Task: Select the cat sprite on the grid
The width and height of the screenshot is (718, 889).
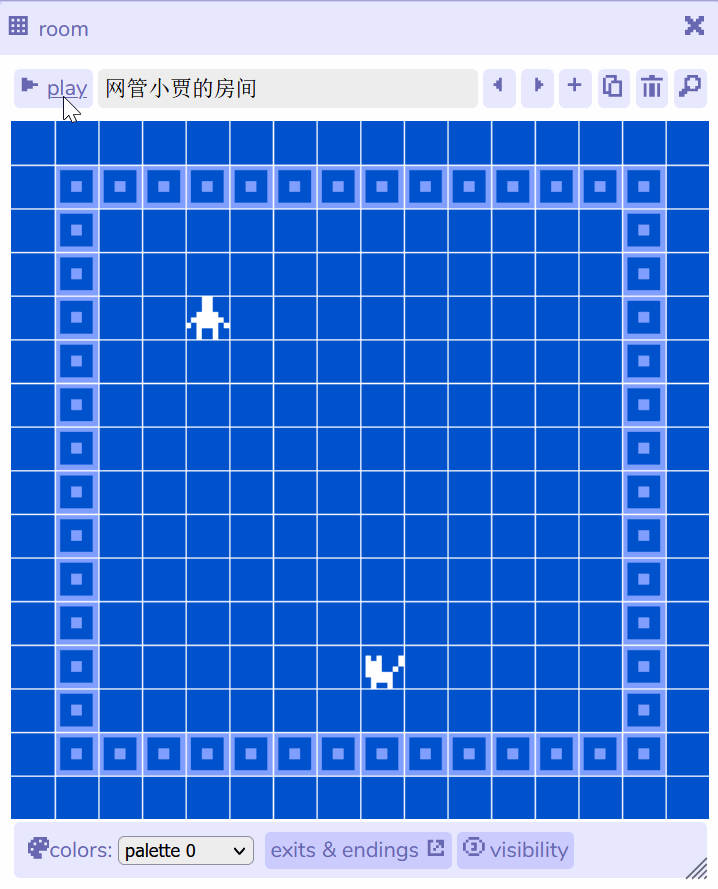Action: coord(383,669)
